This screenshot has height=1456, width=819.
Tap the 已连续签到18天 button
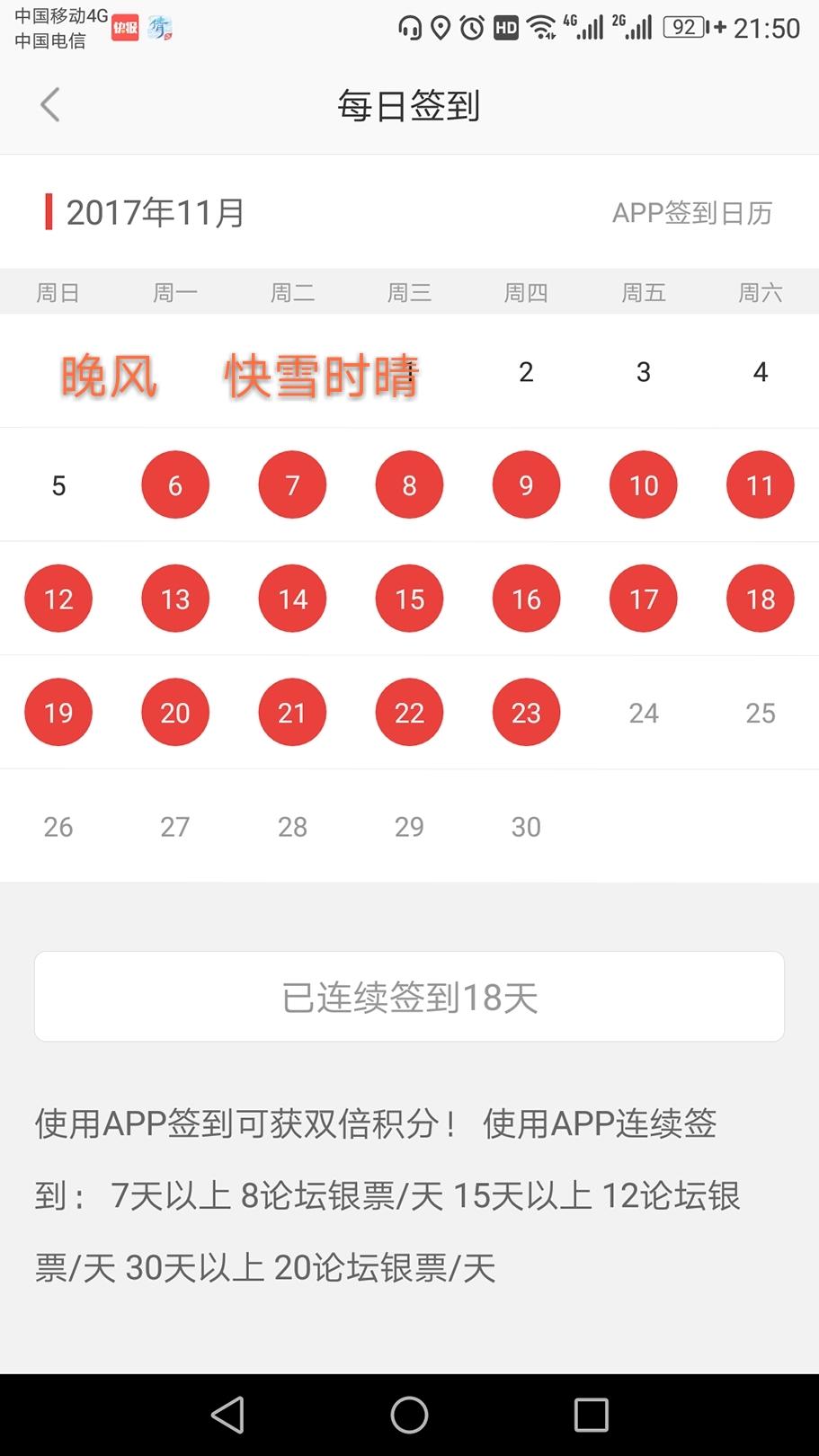(x=409, y=997)
